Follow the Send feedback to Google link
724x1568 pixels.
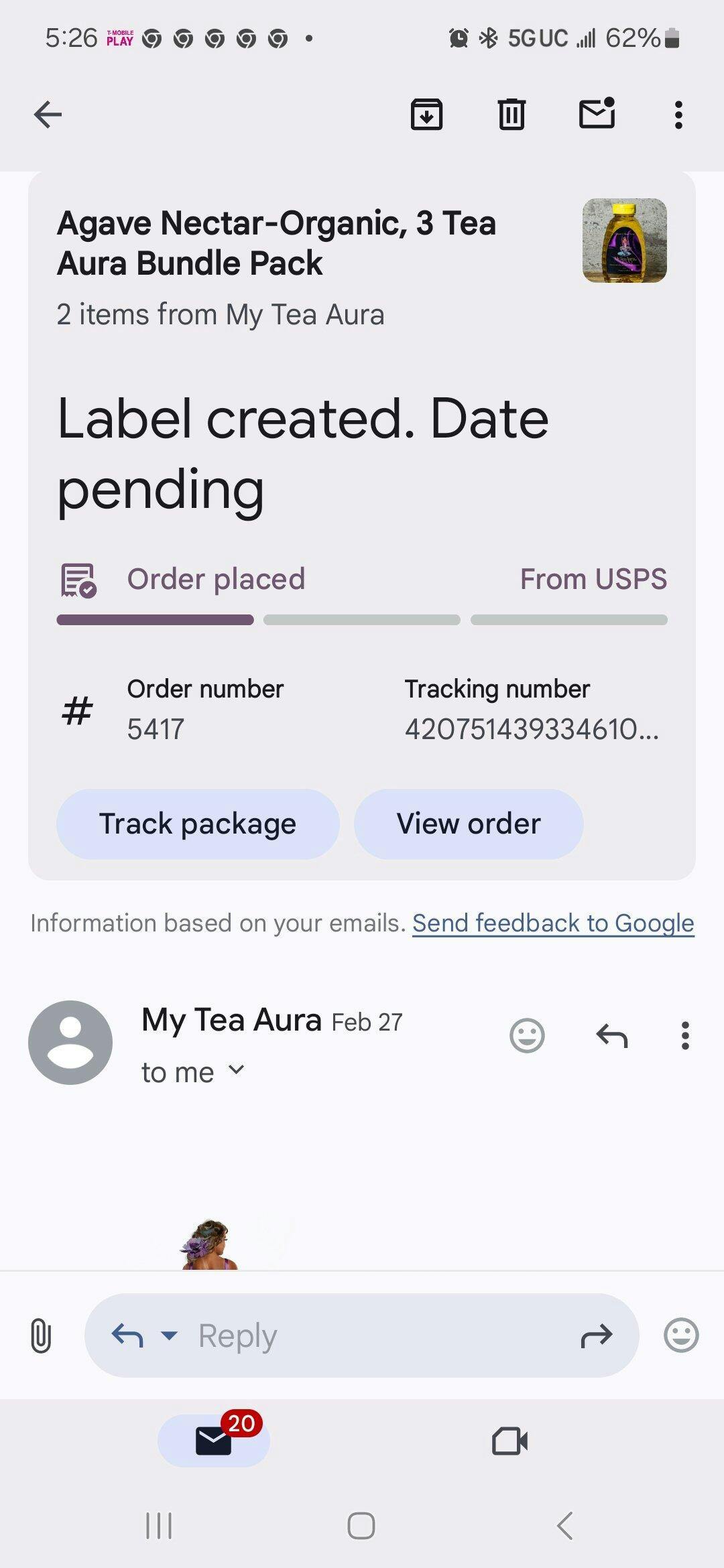[553, 923]
